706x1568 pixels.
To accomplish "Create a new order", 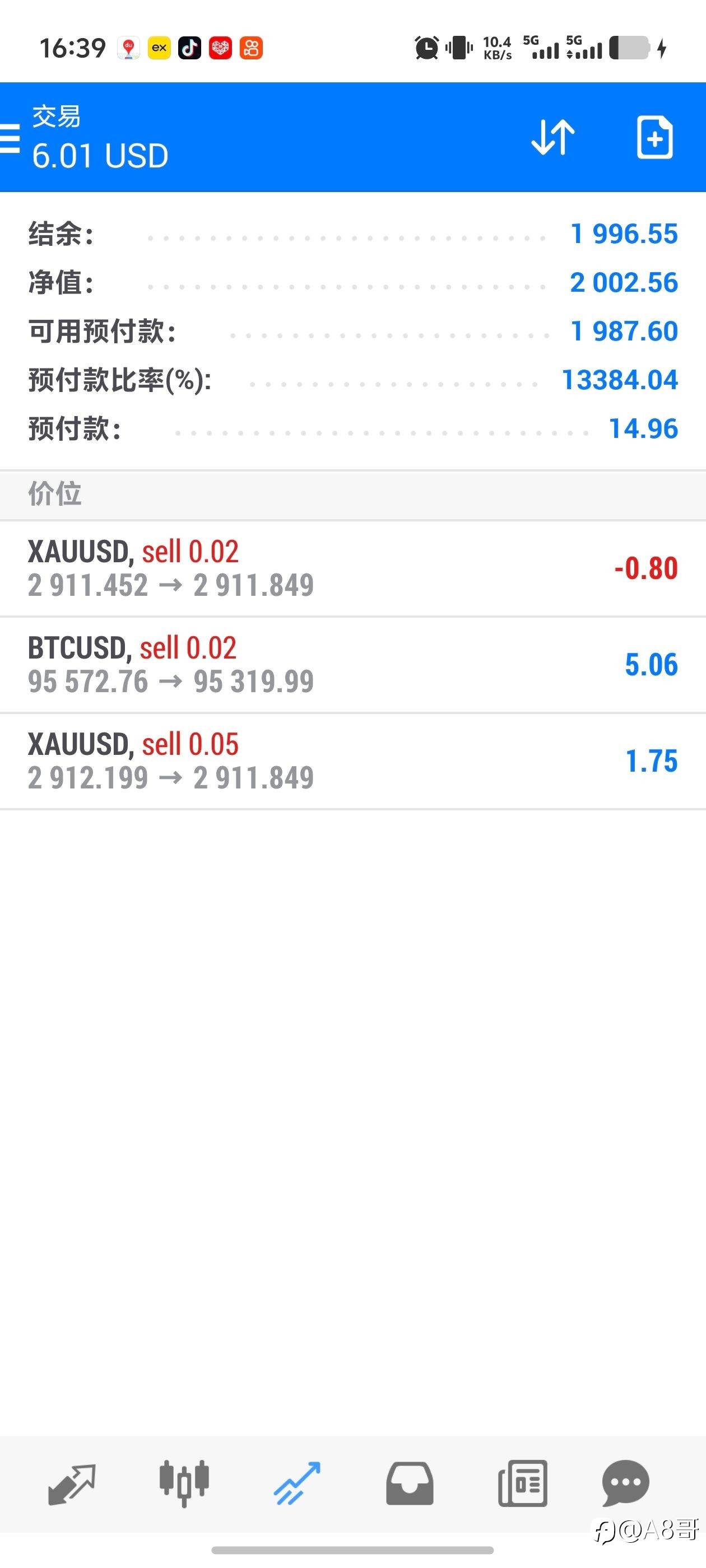I will (654, 138).
